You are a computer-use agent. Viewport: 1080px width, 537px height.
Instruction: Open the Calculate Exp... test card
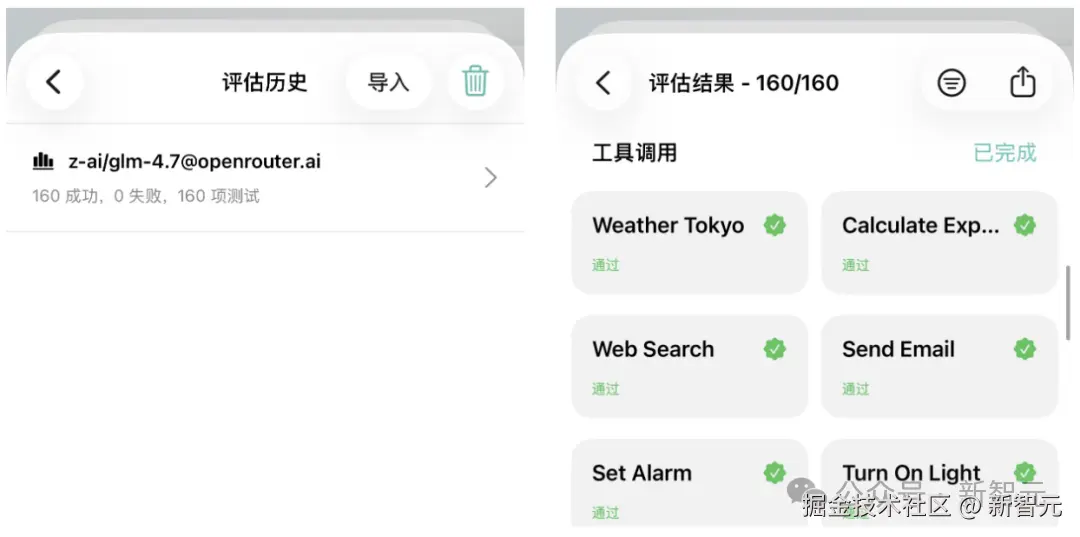click(939, 242)
